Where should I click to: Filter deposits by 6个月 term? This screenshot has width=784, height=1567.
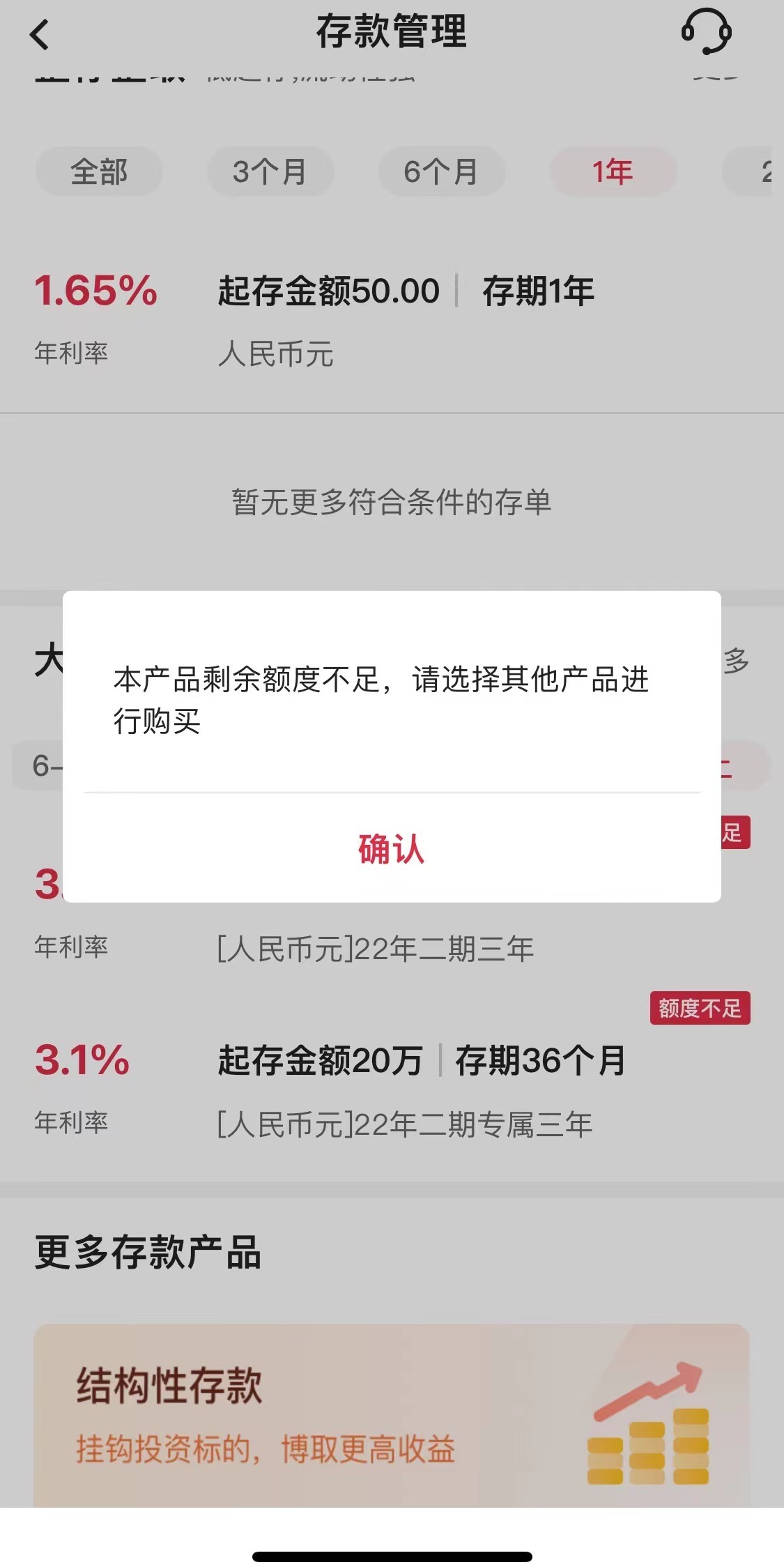pos(442,171)
